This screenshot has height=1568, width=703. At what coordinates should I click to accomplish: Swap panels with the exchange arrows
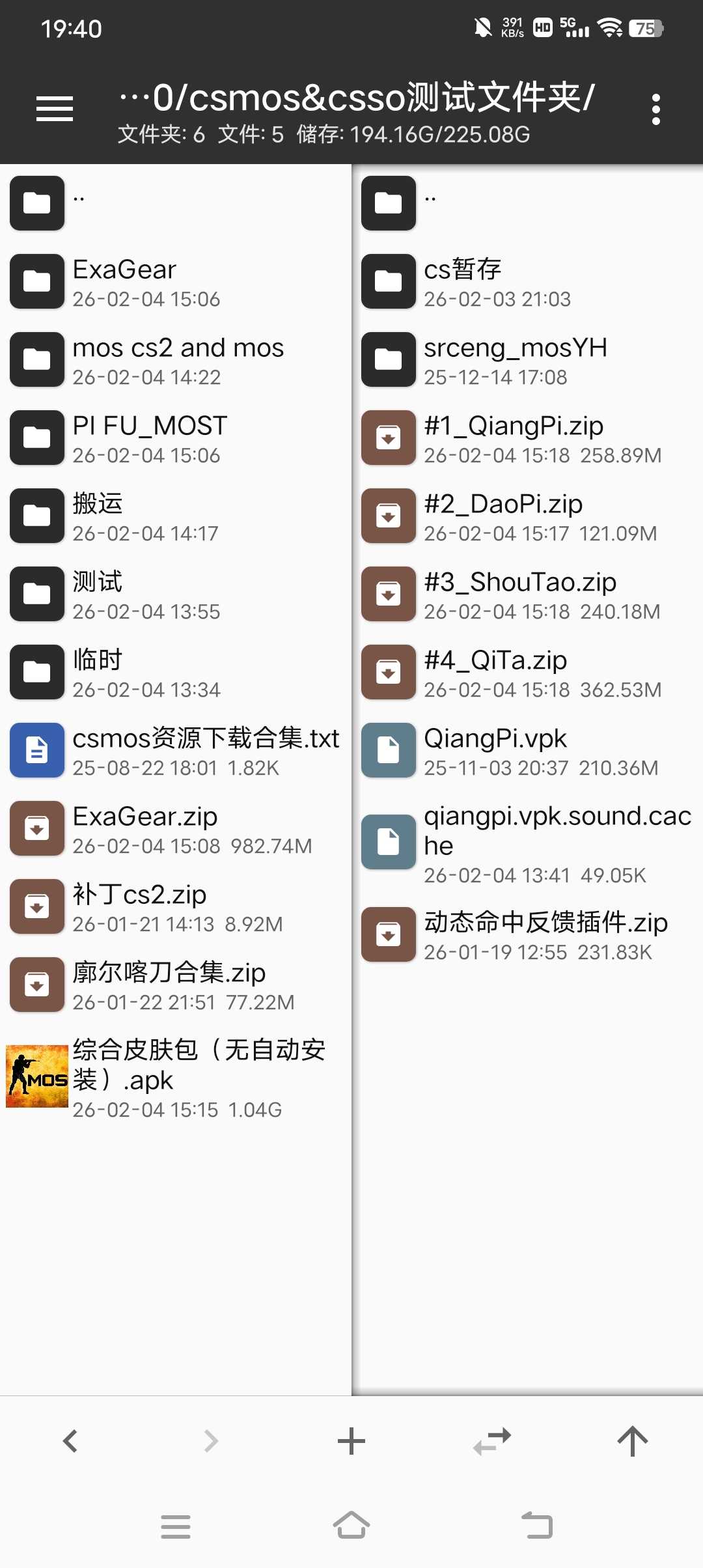pos(492,1441)
